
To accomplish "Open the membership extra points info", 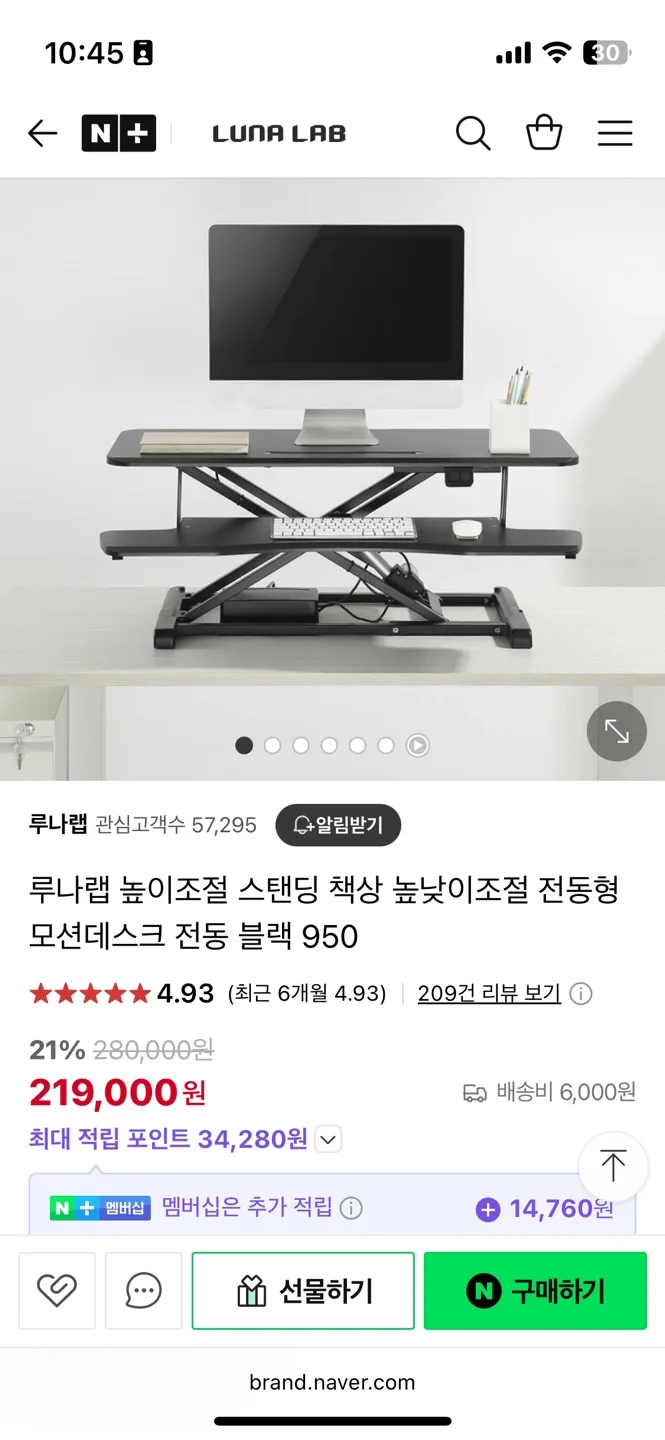I will tap(351, 1208).
